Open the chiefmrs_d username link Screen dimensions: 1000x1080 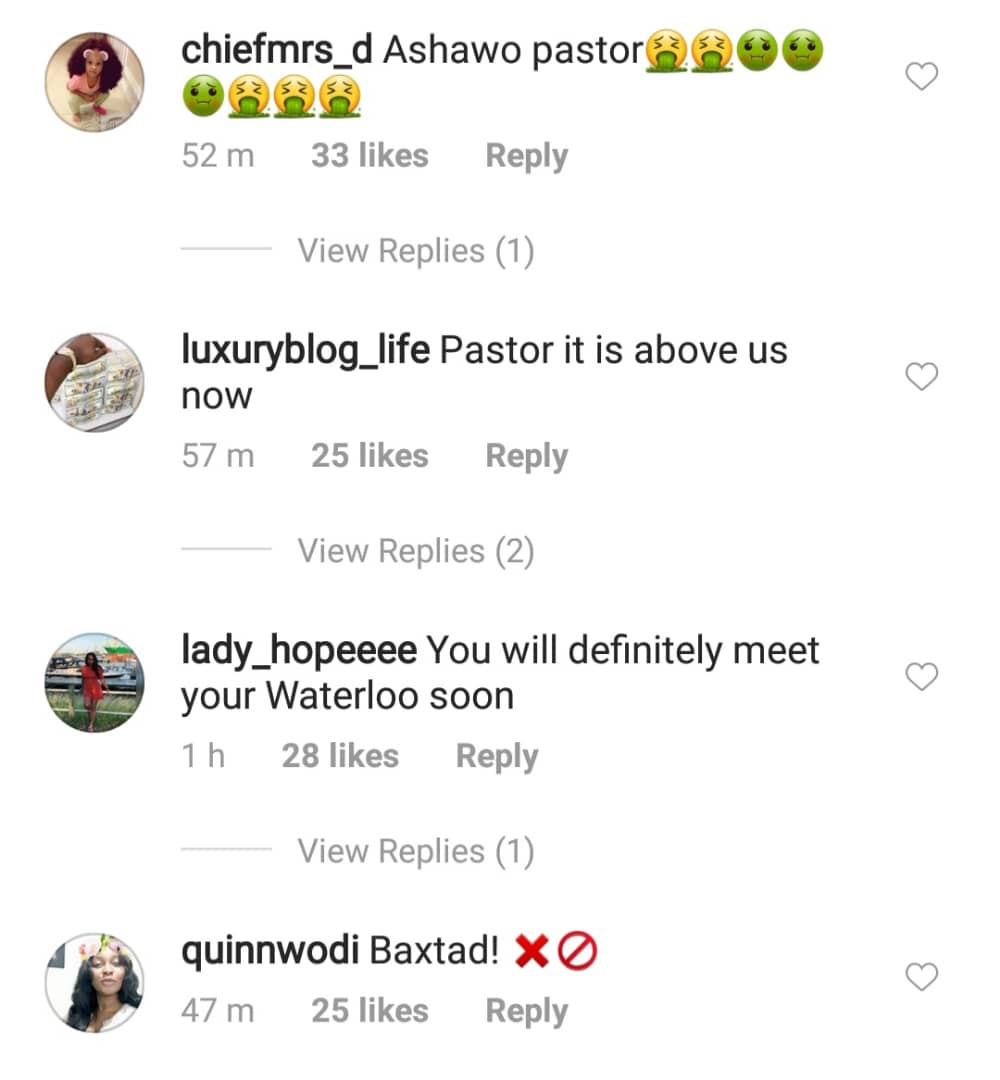point(277,50)
